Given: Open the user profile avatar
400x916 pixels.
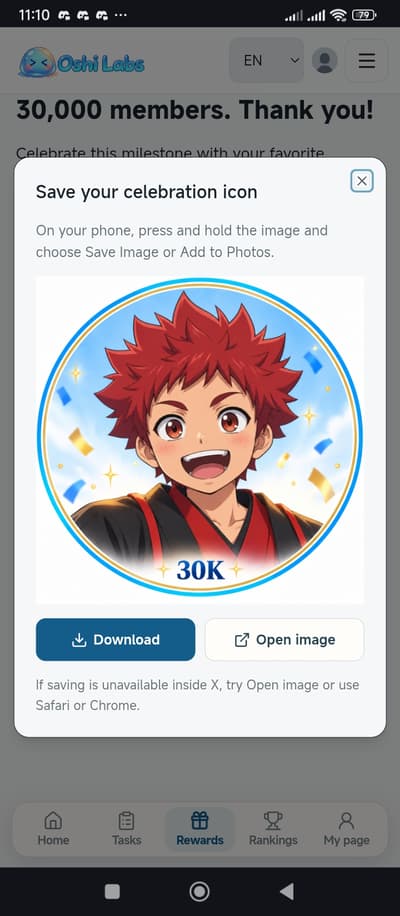Looking at the screenshot, I should click(325, 61).
